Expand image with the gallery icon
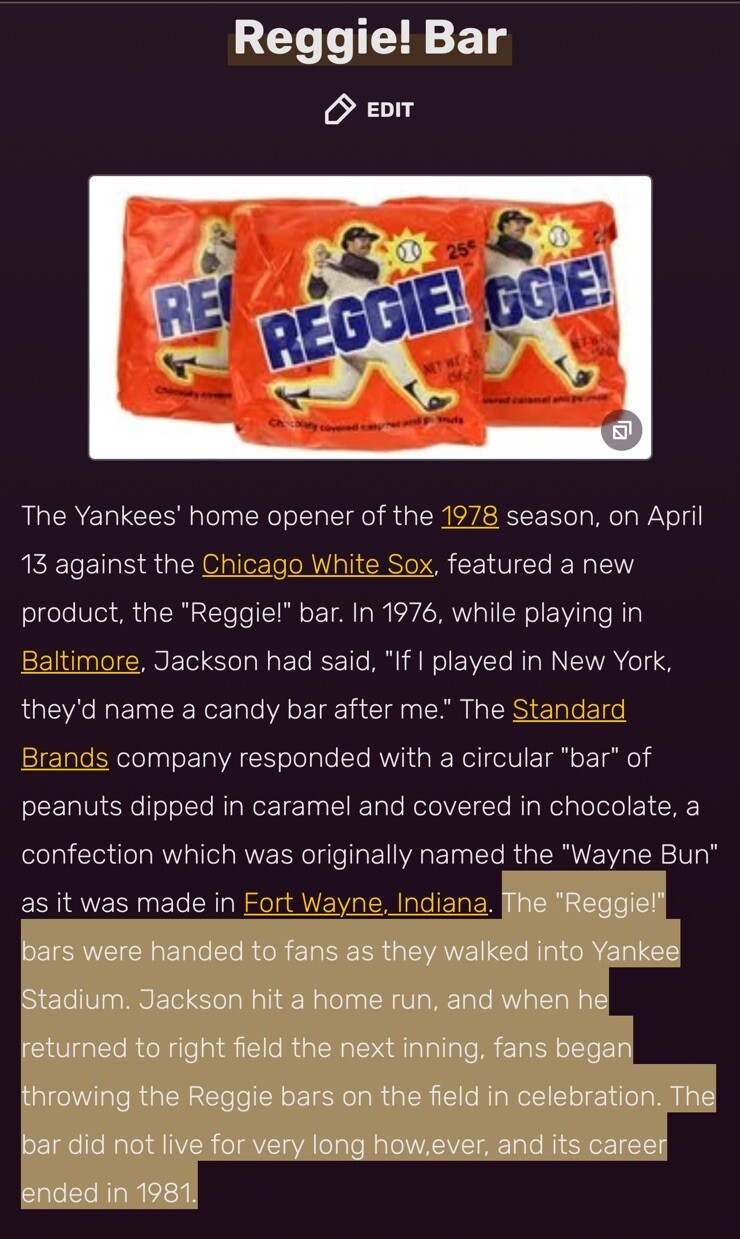The image size is (740, 1239). [x=621, y=431]
